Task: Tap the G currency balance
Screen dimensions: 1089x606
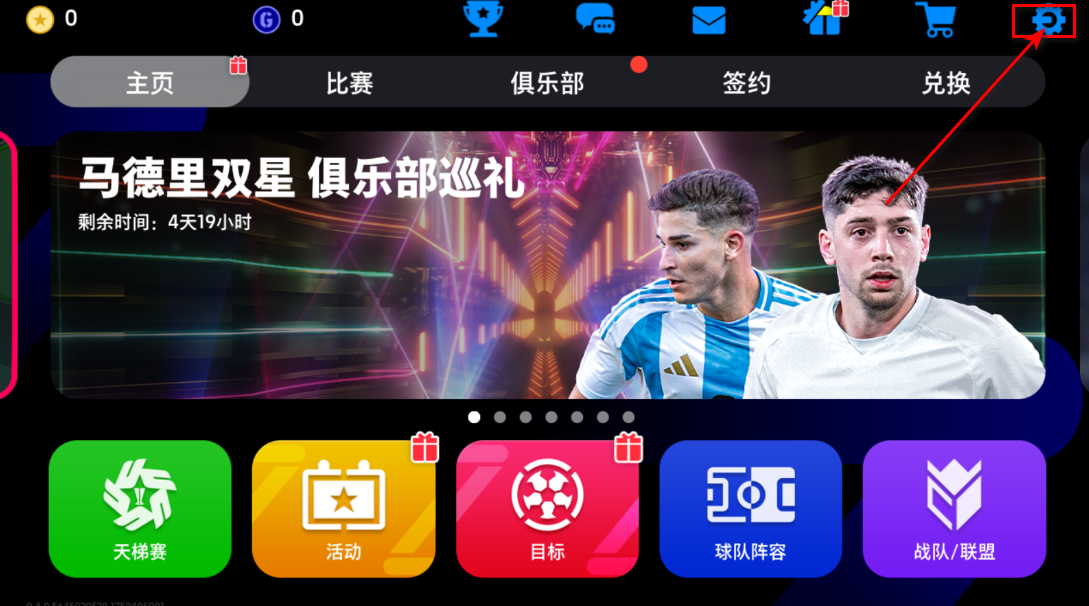Action: 279,18
